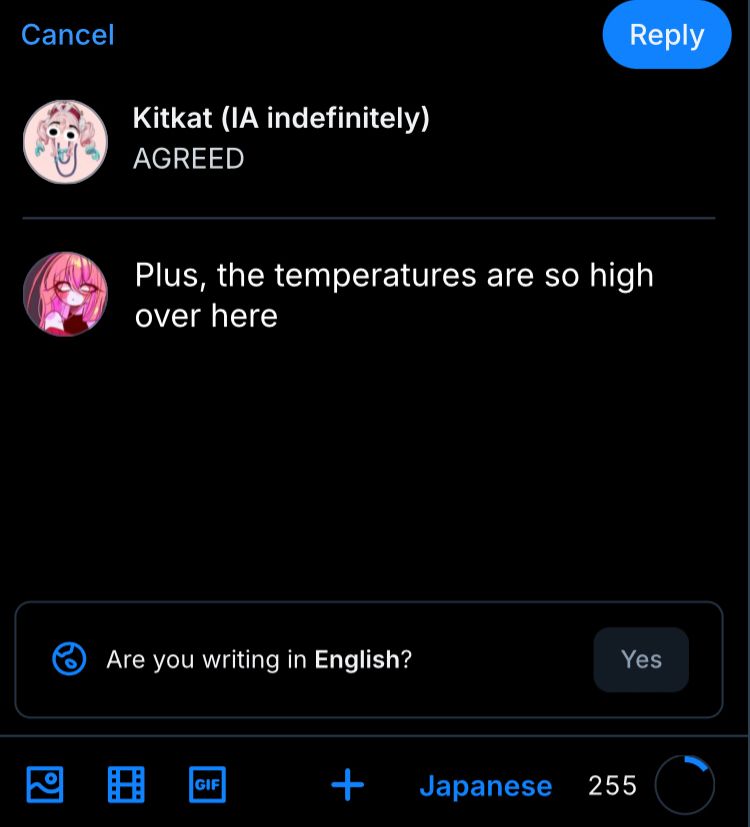
Task: Tap the plus icon to add attachments
Action: click(x=345, y=786)
